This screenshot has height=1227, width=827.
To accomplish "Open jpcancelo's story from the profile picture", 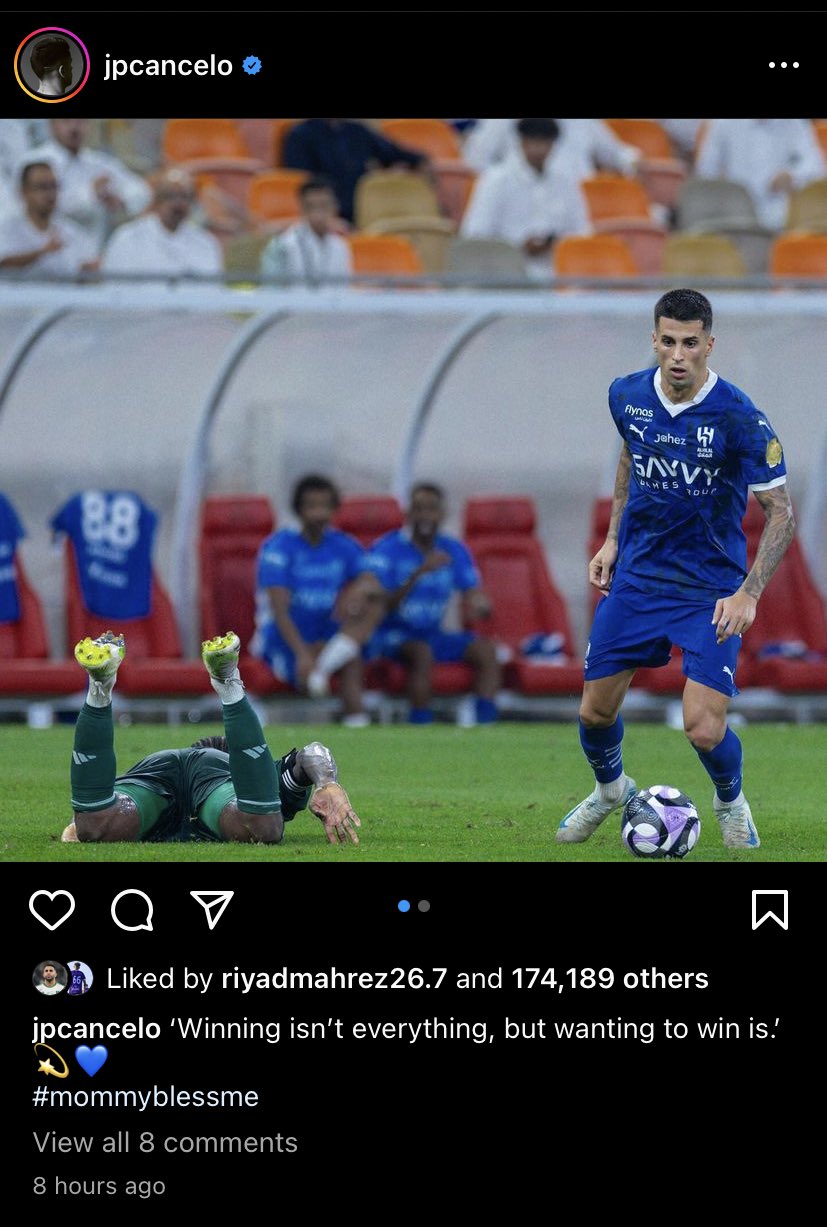I will [52, 66].
